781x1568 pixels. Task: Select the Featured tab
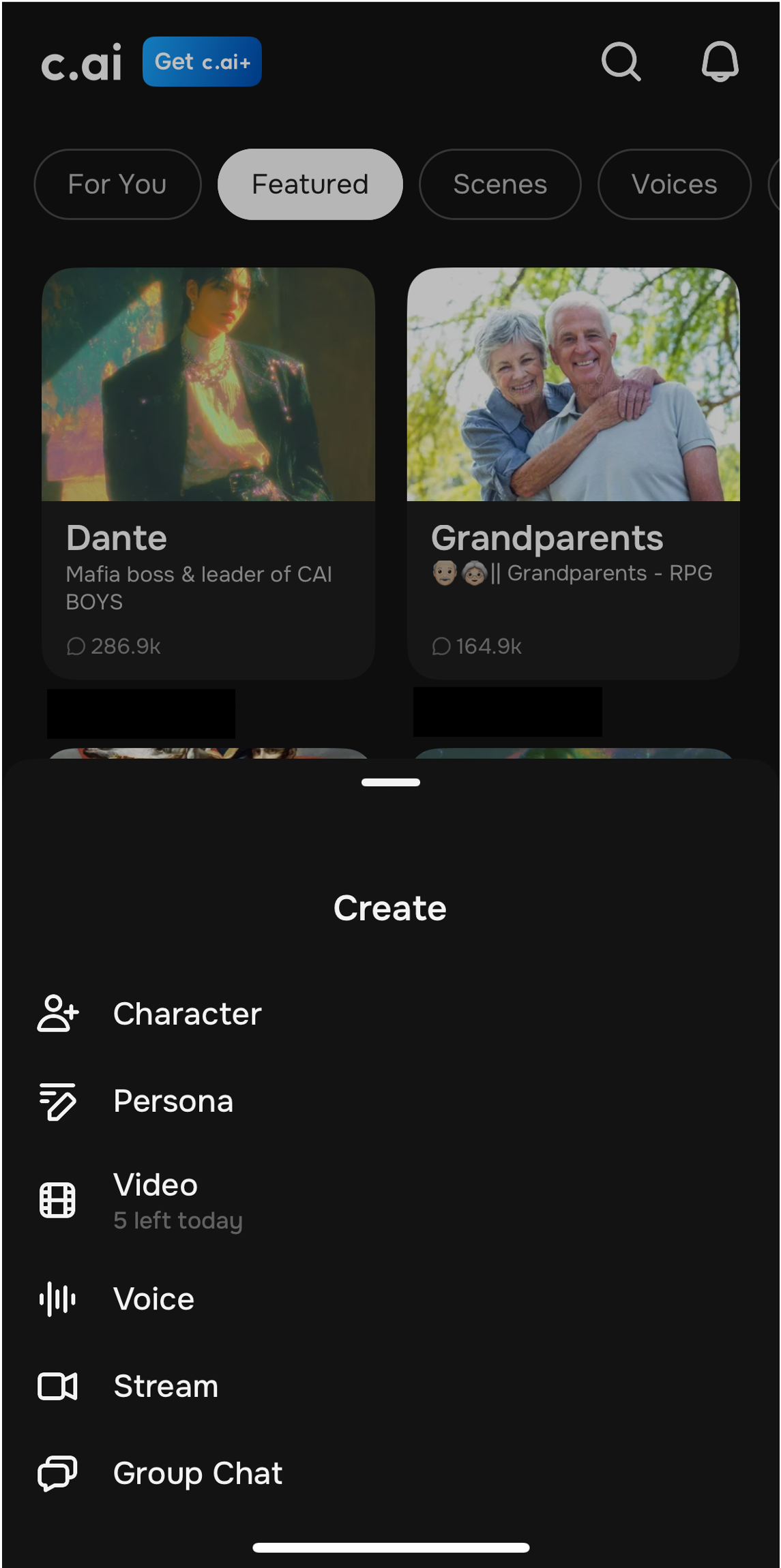click(310, 184)
